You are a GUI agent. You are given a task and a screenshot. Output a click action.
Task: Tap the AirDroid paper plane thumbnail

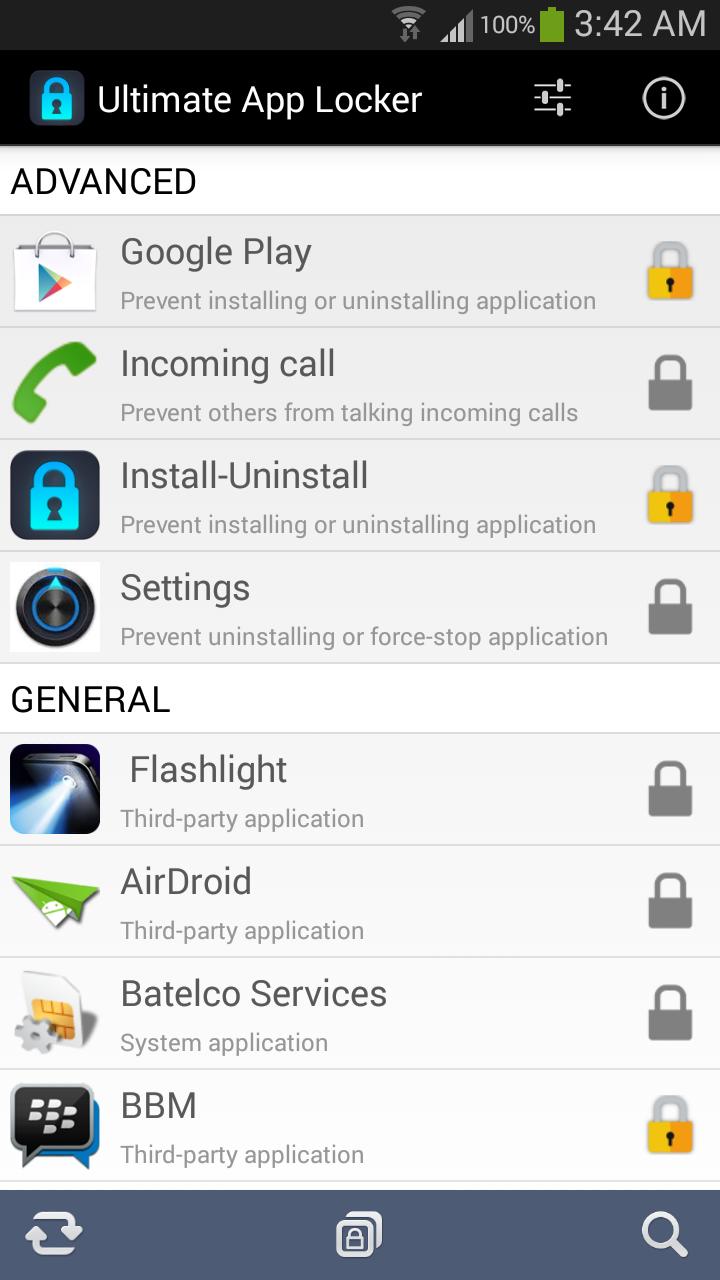coord(55,901)
